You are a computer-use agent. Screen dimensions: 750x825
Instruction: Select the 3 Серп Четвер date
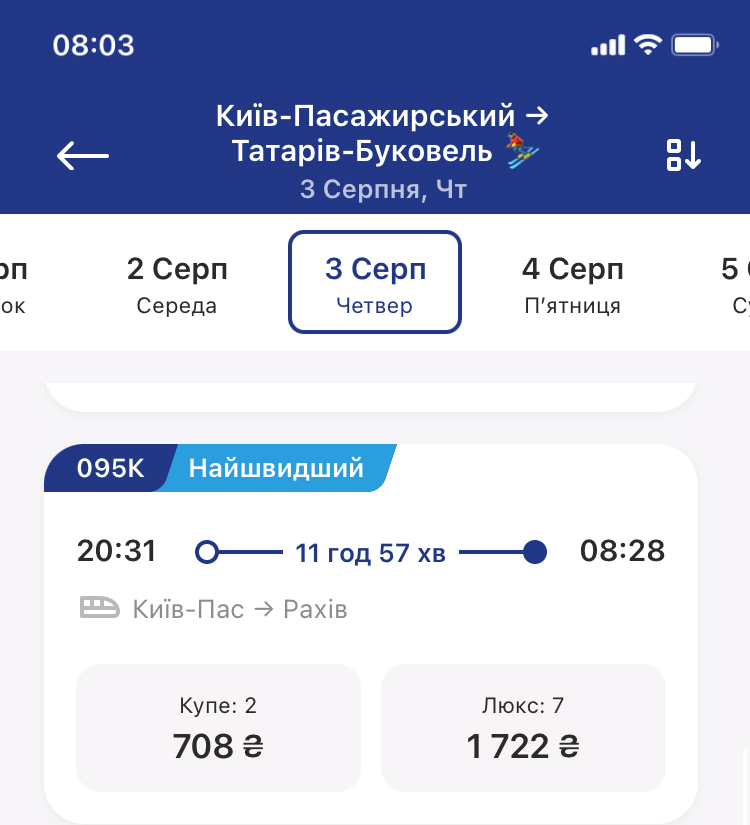(x=375, y=283)
